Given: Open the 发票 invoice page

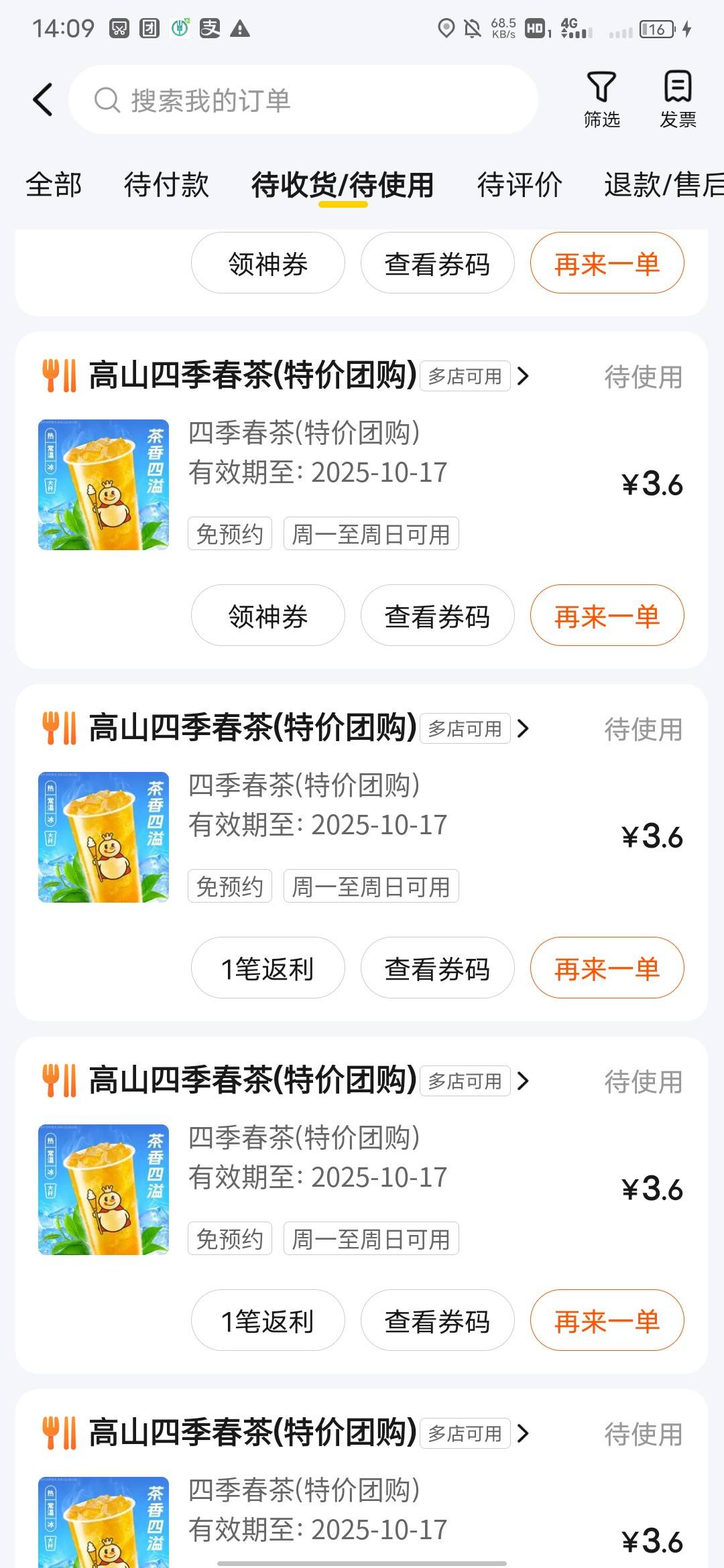Looking at the screenshot, I should [x=678, y=100].
